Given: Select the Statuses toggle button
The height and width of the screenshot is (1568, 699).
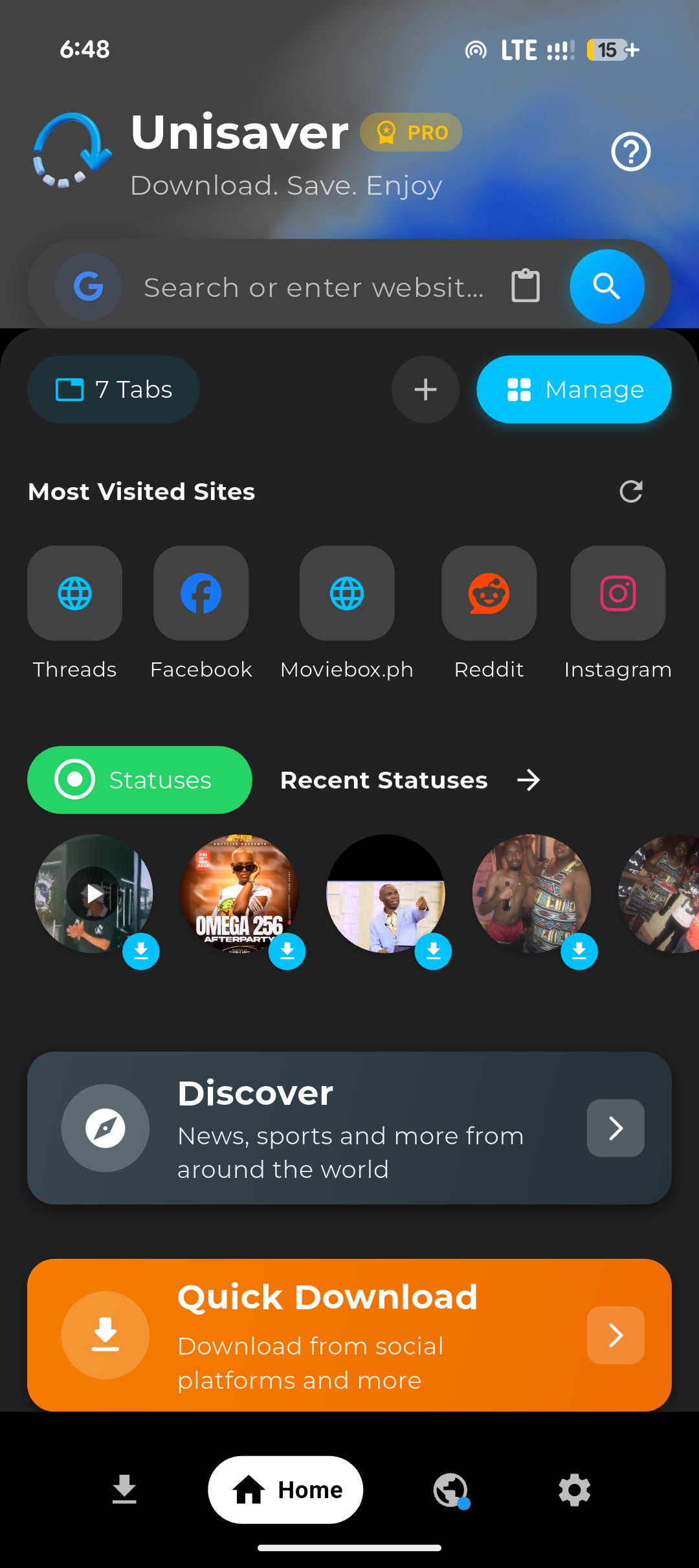Looking at the screenshot, I should 139,779.
